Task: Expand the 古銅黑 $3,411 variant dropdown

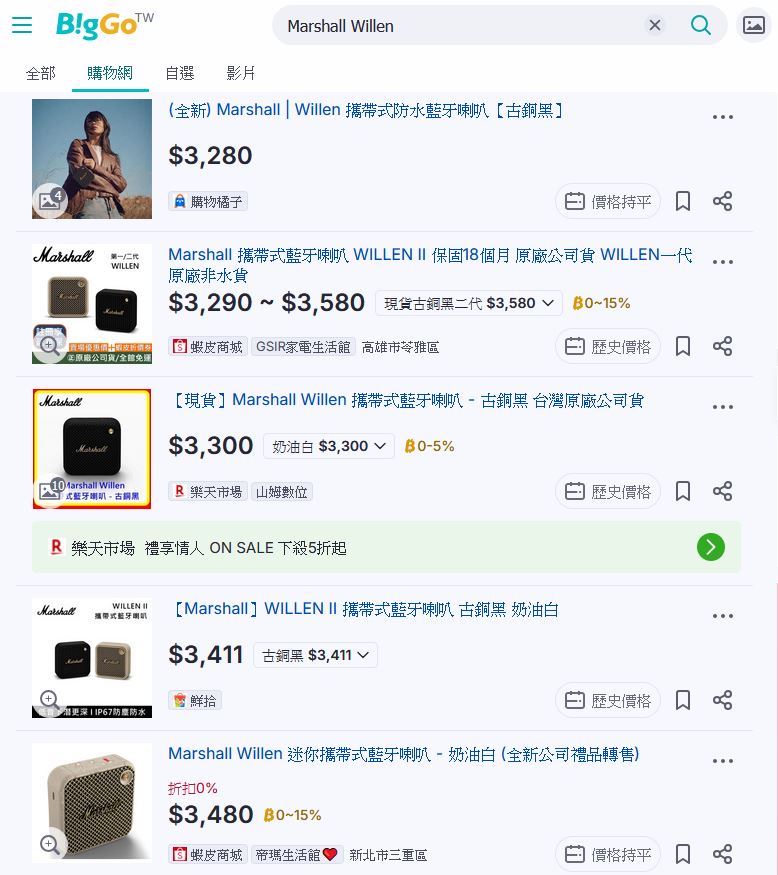Action: click(x=315, y=655)
